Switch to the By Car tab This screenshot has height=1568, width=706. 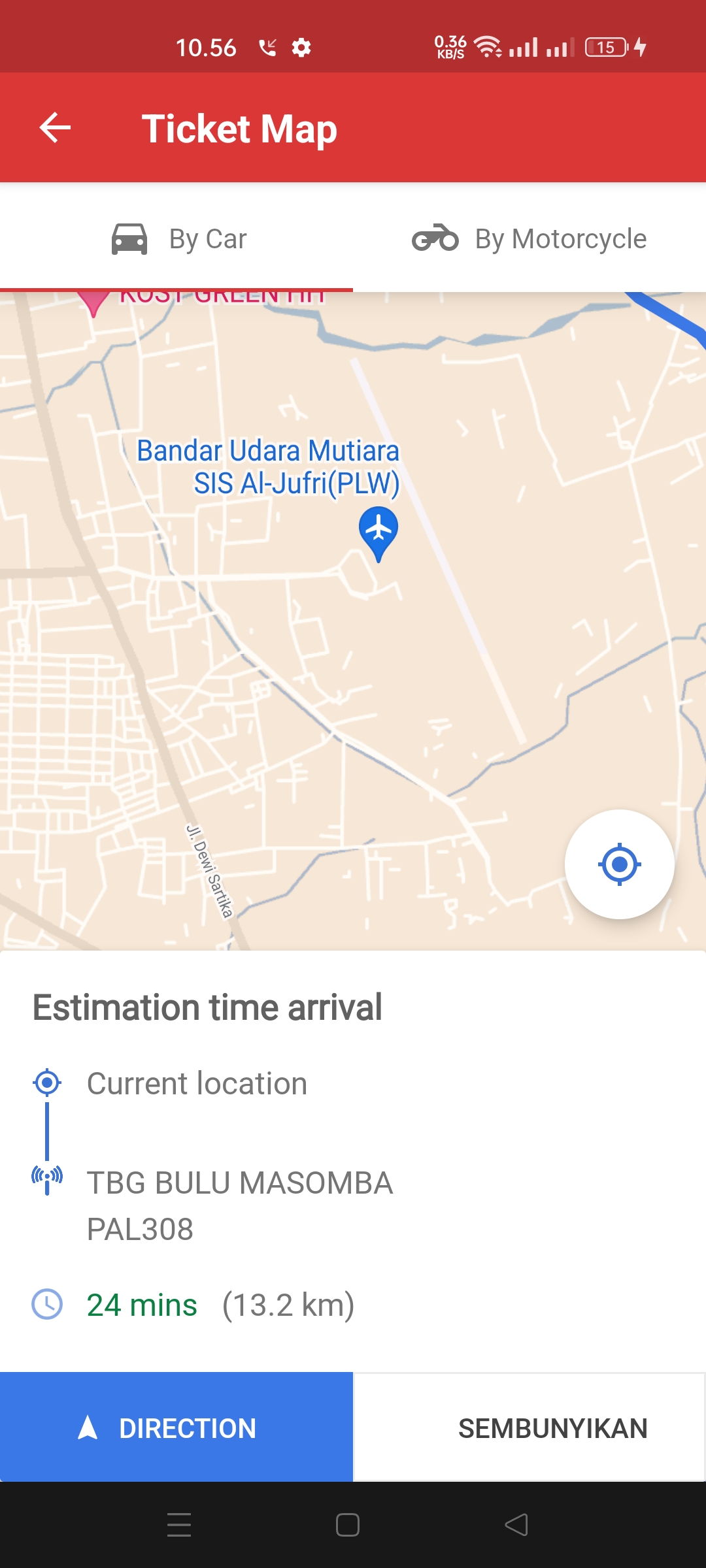click(x=176, y=238)
